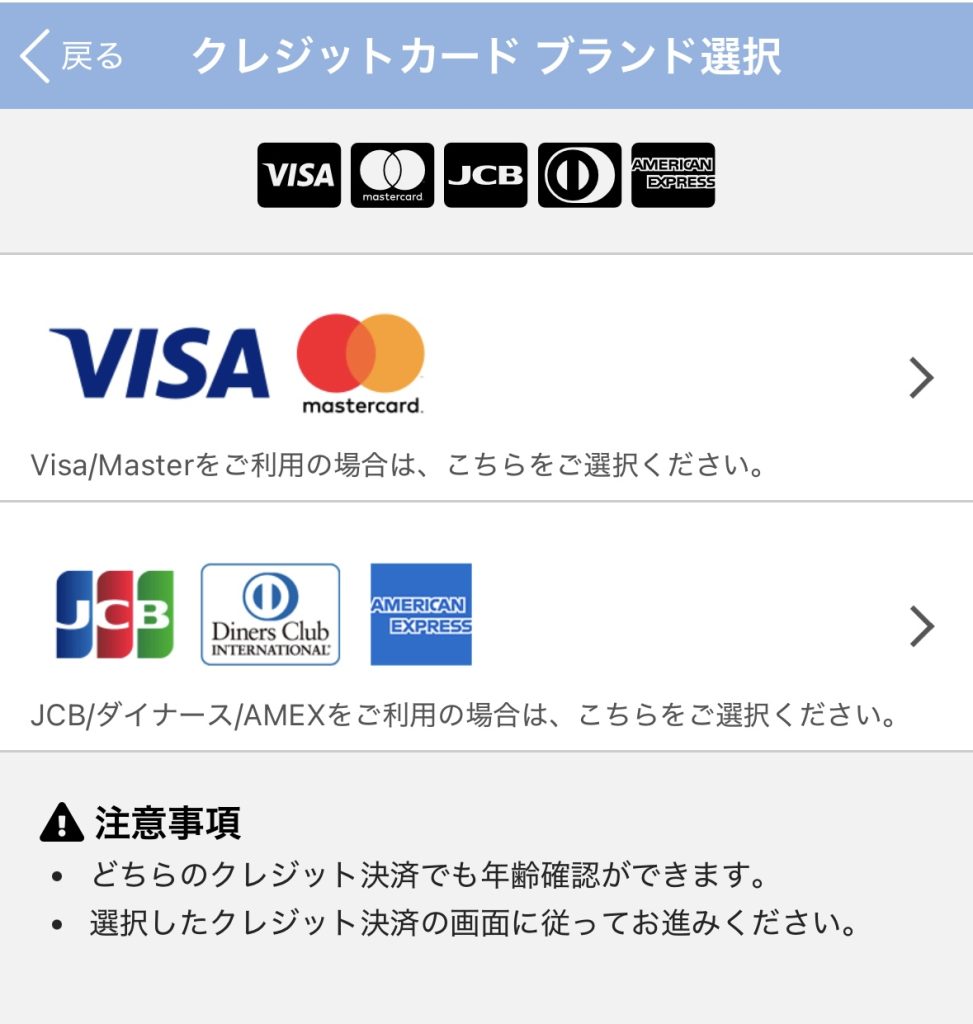Screen dimensions: 973x1024
Task: Select the Visa/Mastercard payment option
Action: click(486, 379)
